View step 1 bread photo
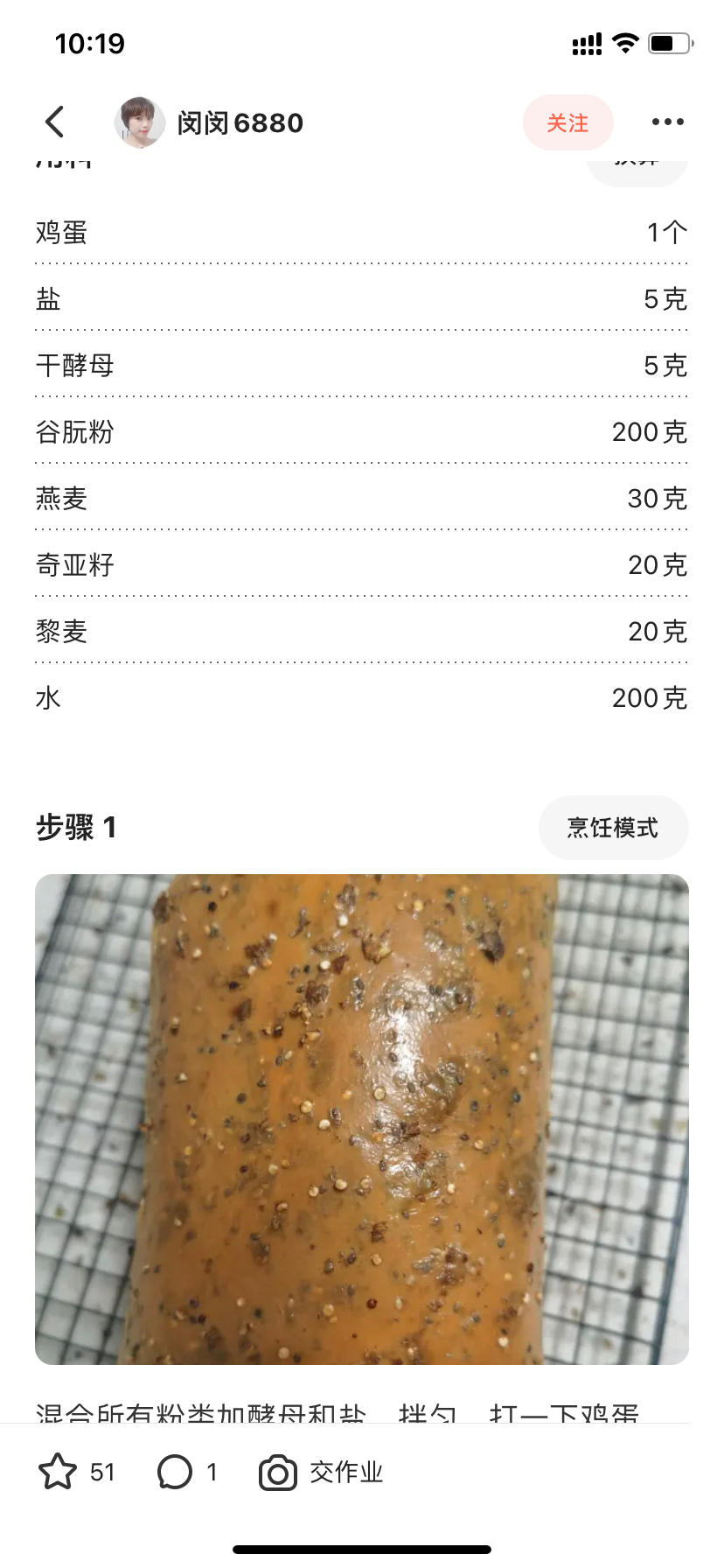The image size is (724, 1568). [362, 1118]
